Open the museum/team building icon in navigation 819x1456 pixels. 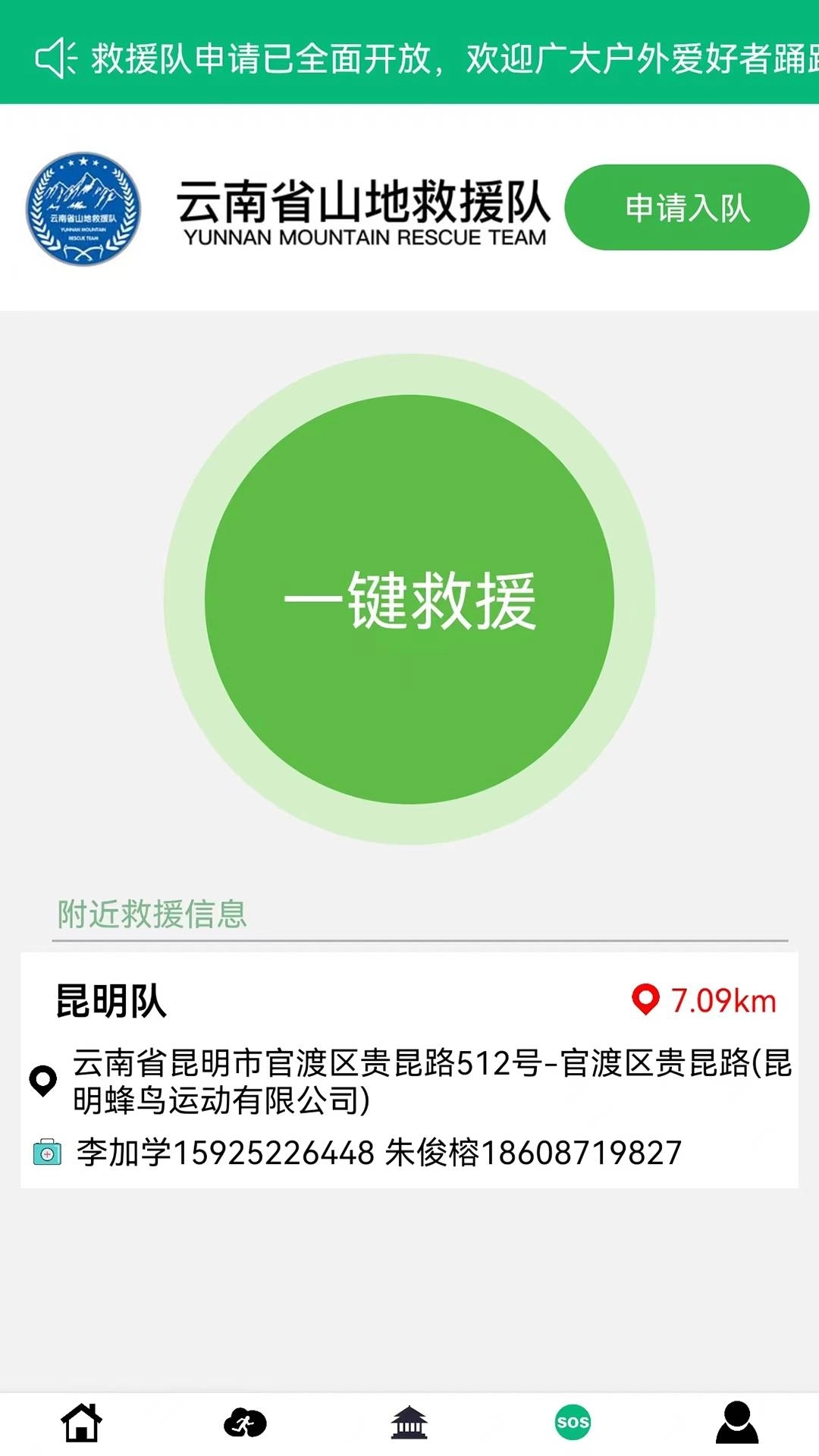(x=409, y=1421)
